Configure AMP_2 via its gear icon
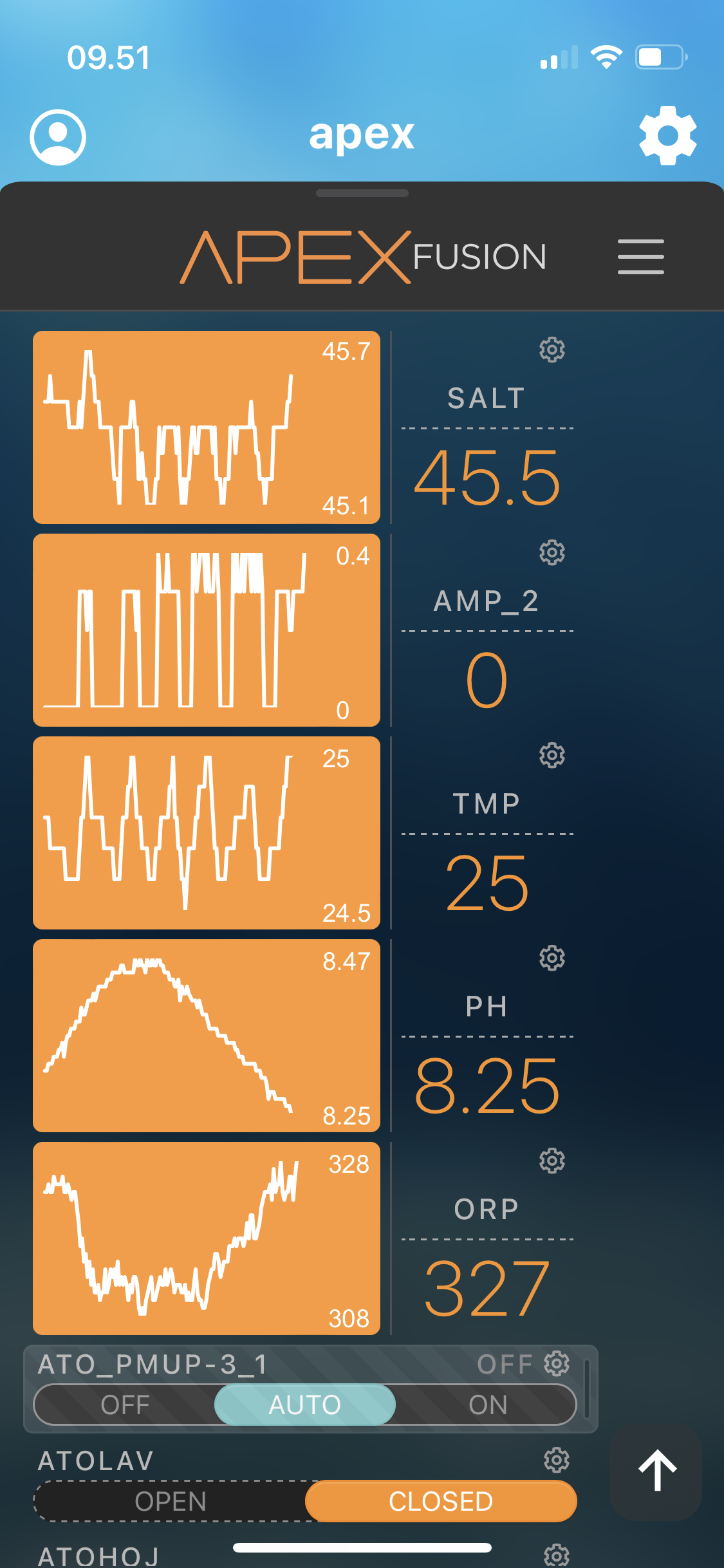Viewport: 724px width, 1568px height. (552, 552)
